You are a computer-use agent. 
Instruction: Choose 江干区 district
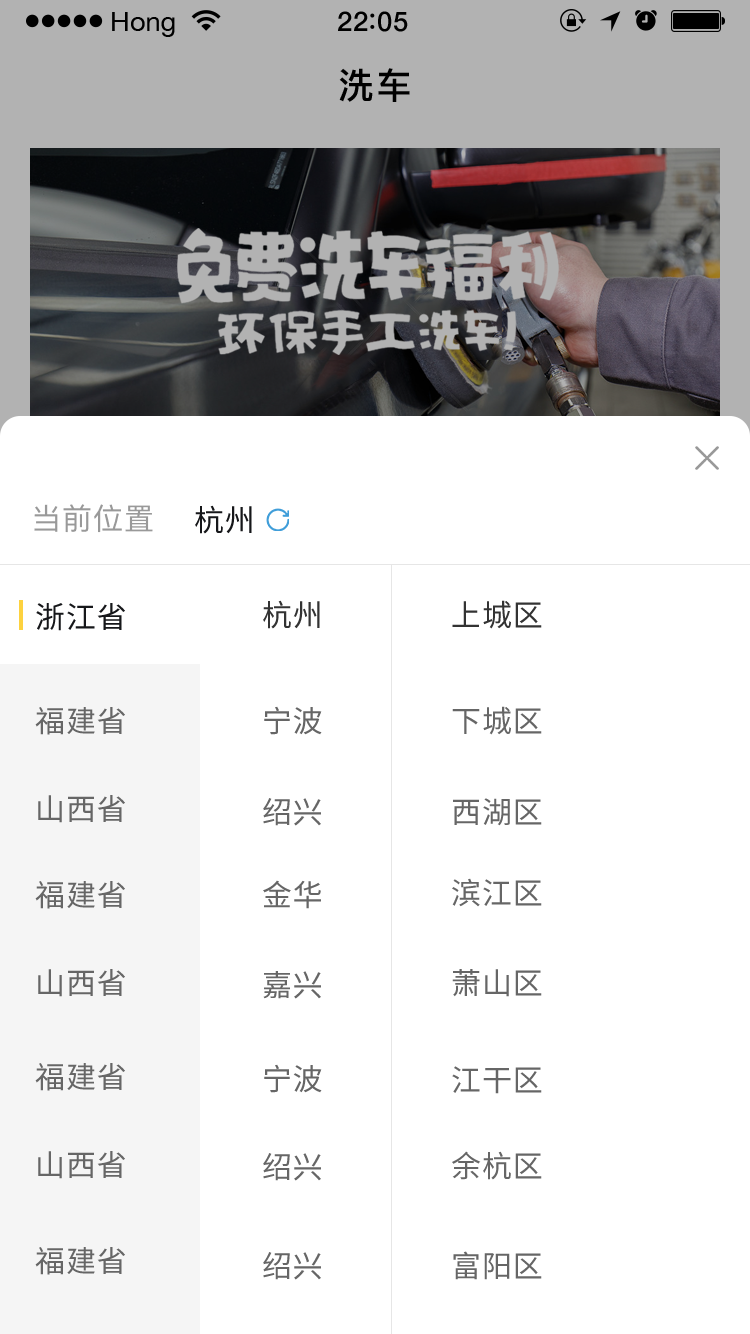[x=497, y=1080]
